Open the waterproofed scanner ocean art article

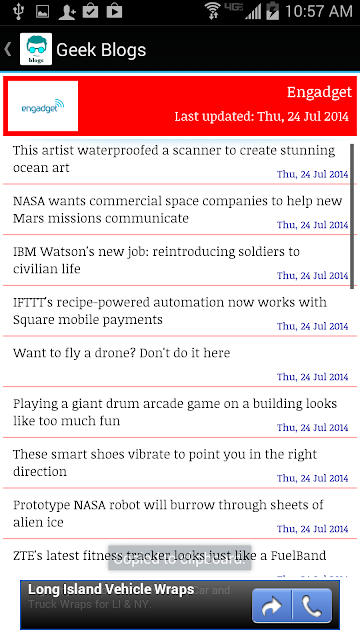click(x=178, y=160)
